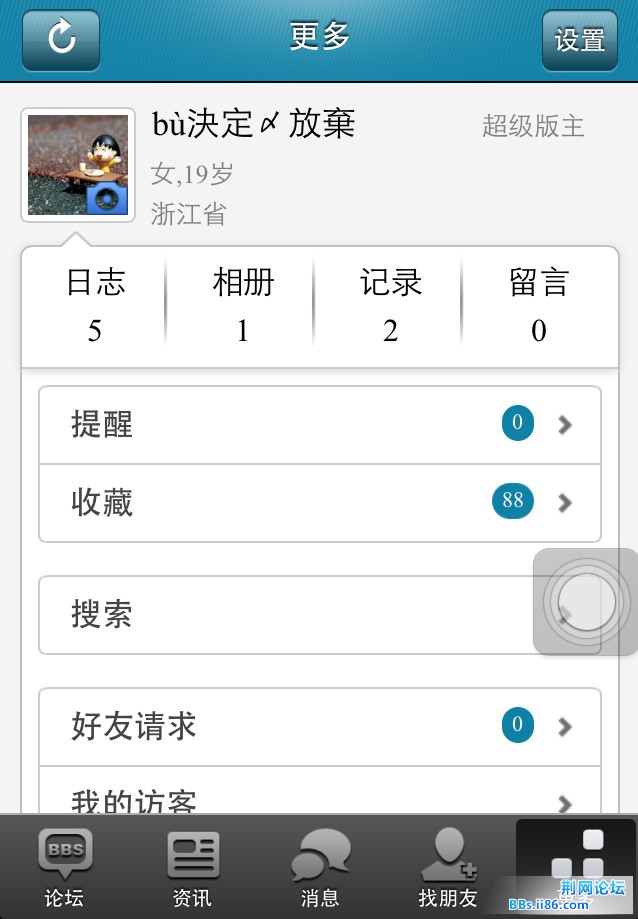Image resolution: width=638 pixels, height=919 pixels.
Task: Tap the profile avatar photo
Action: pos(78,165)
